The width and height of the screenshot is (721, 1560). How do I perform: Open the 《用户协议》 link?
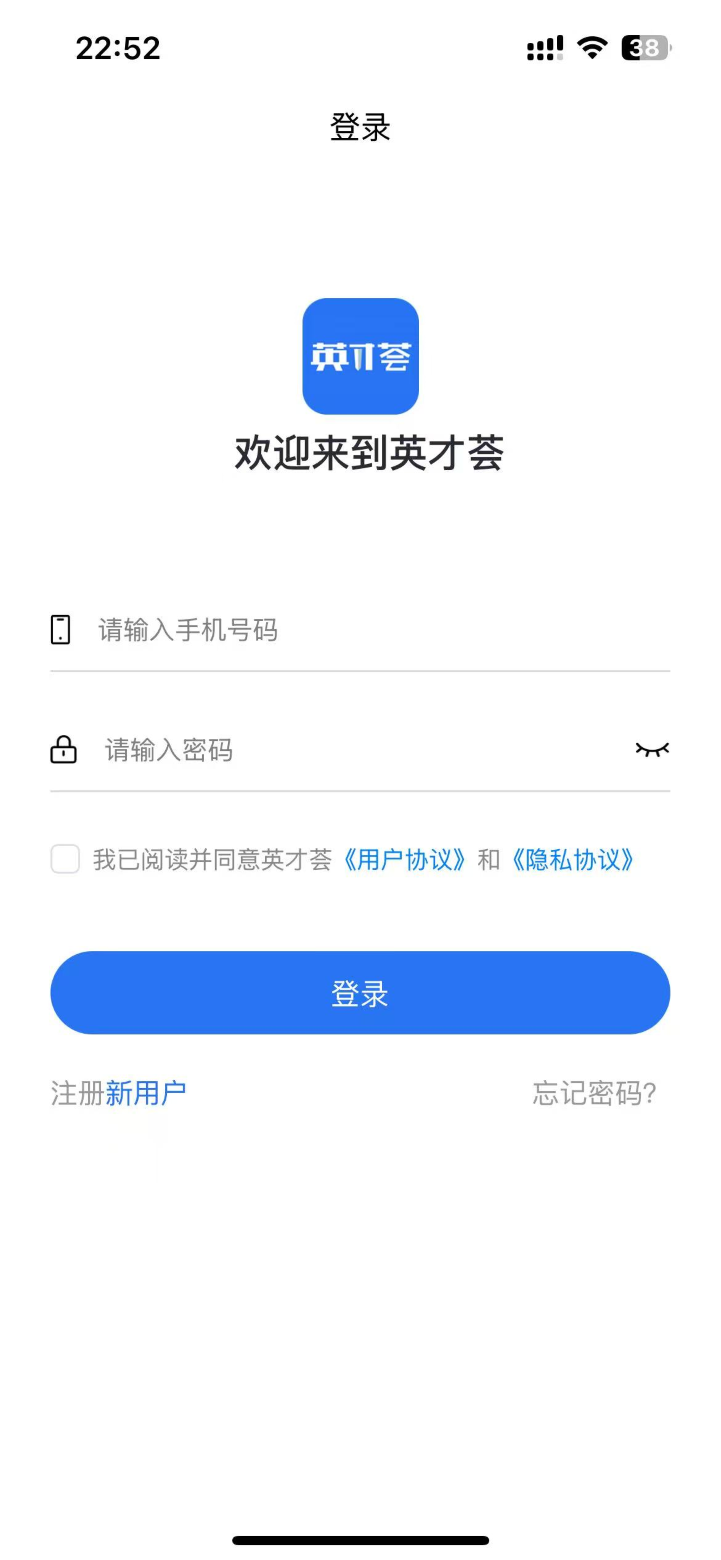(404, 860)
